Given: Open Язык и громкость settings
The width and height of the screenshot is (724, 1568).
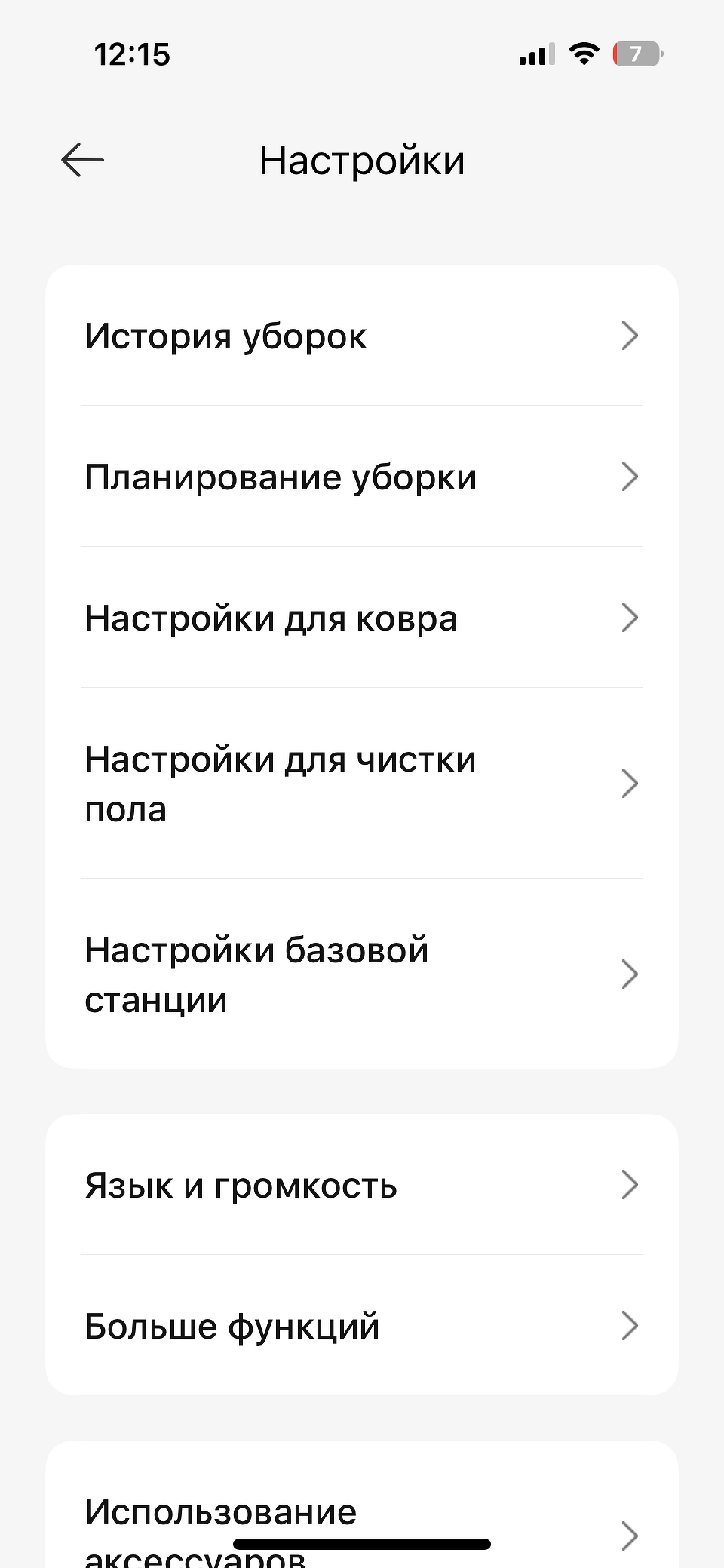Looking at the screenshot, I should click(x=361, y=1185).
